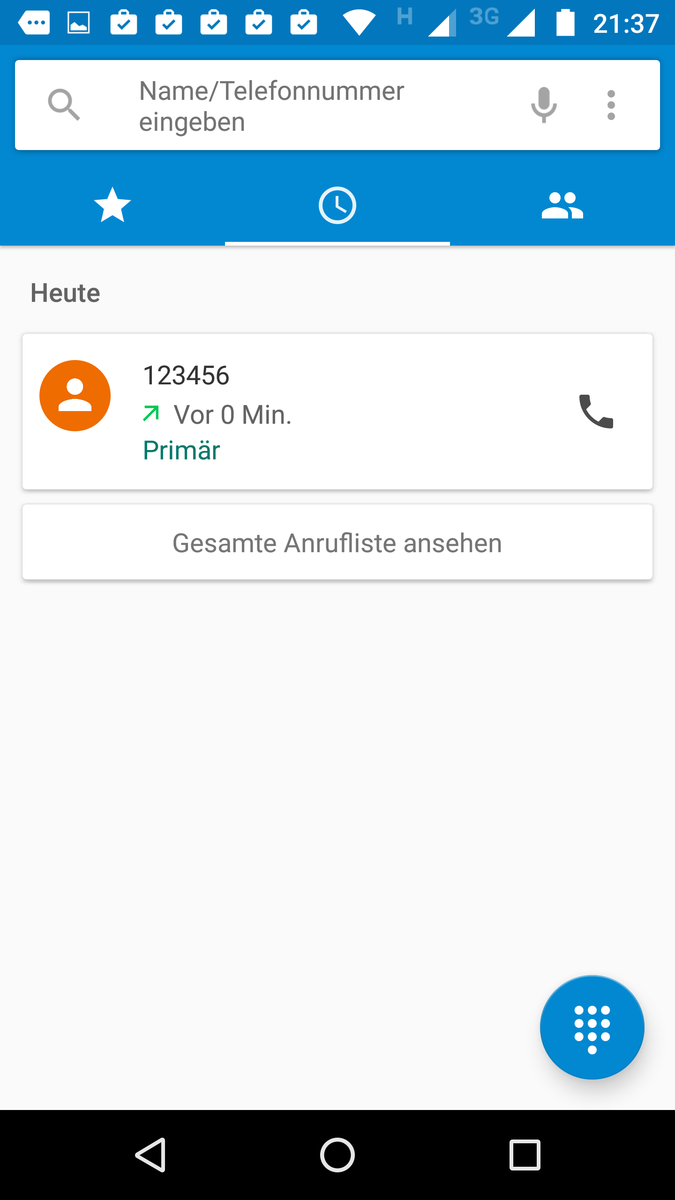Open recent apps from navigation bar

524,1155
